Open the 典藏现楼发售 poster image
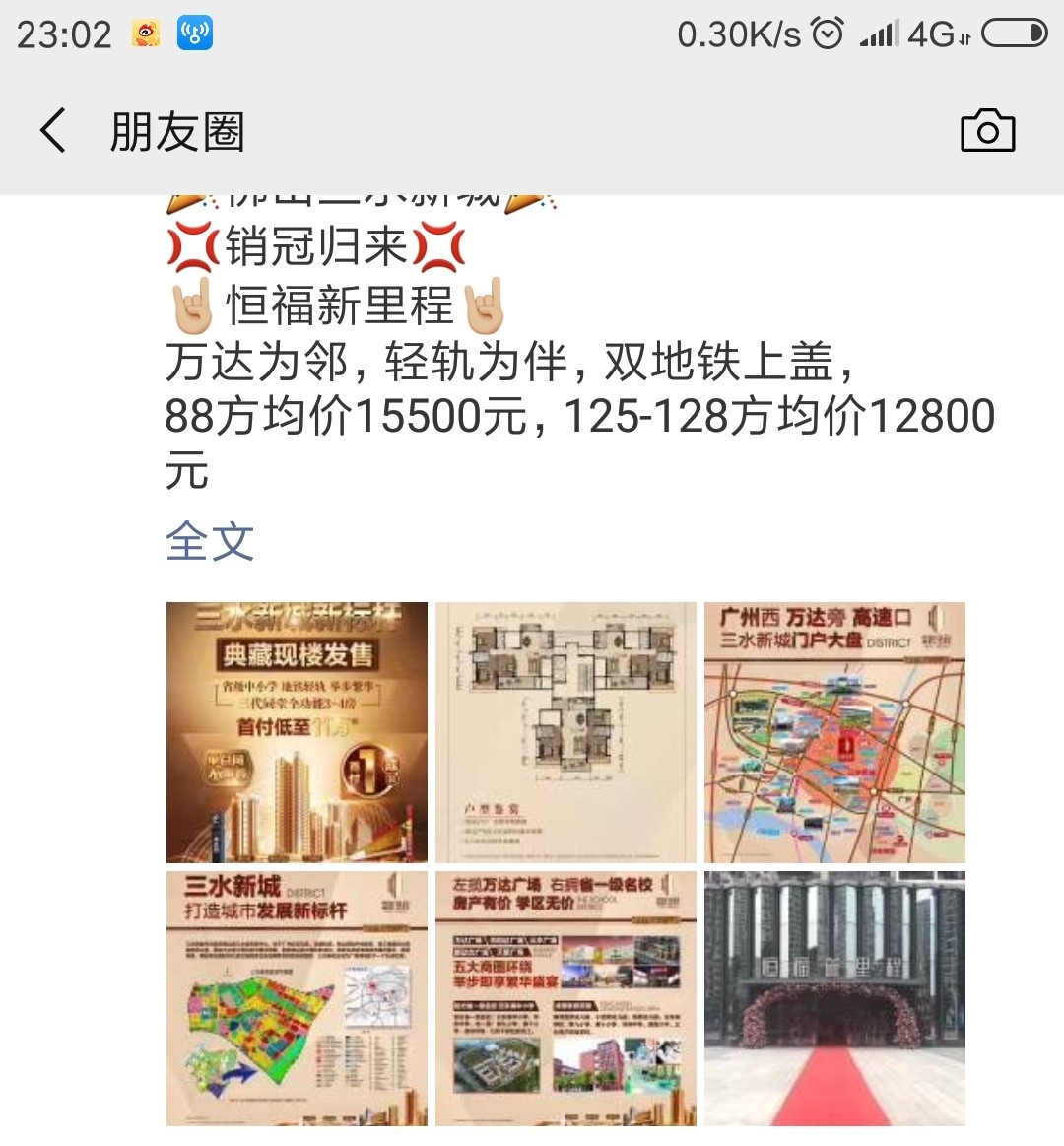The height and width of the screenshot is (1146, 1064). click(297, 732)
